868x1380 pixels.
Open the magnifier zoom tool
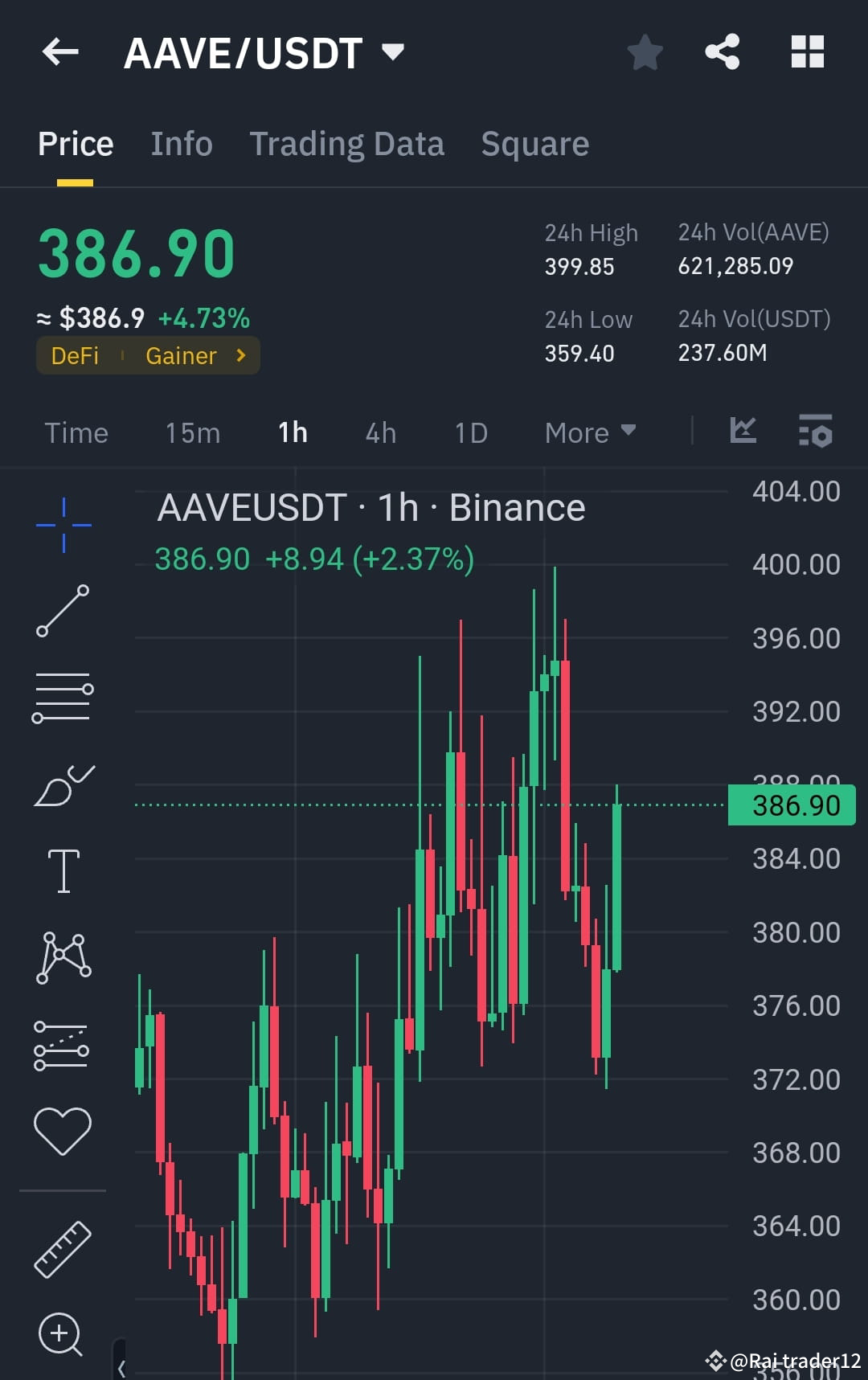click(60, 1333)
